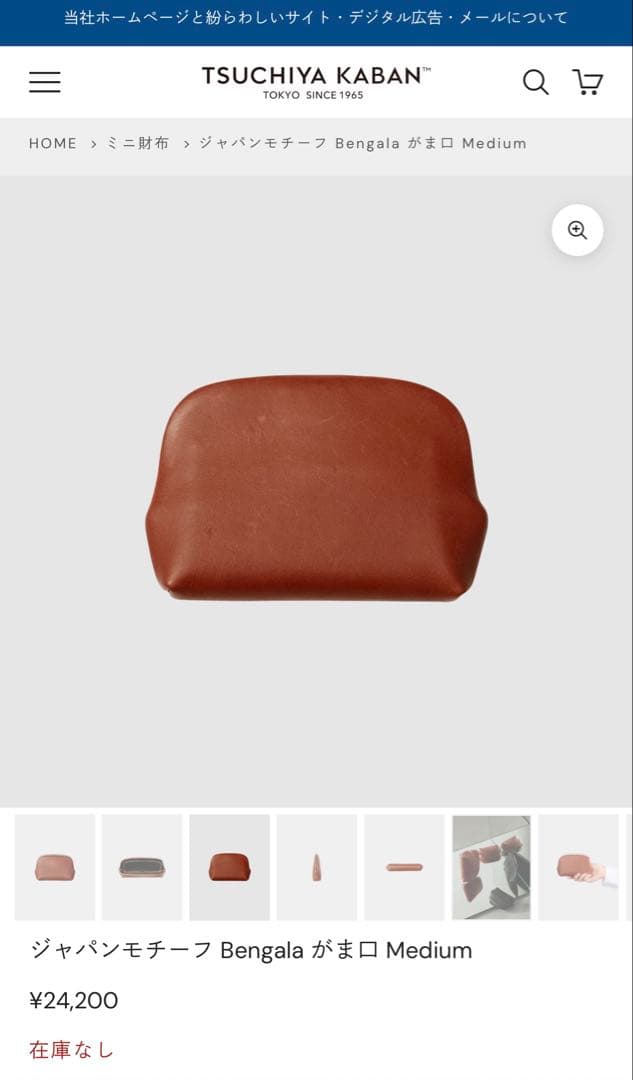633x1080 pixels.
Task: Open the hamburger menu
Action: [45, 82]
